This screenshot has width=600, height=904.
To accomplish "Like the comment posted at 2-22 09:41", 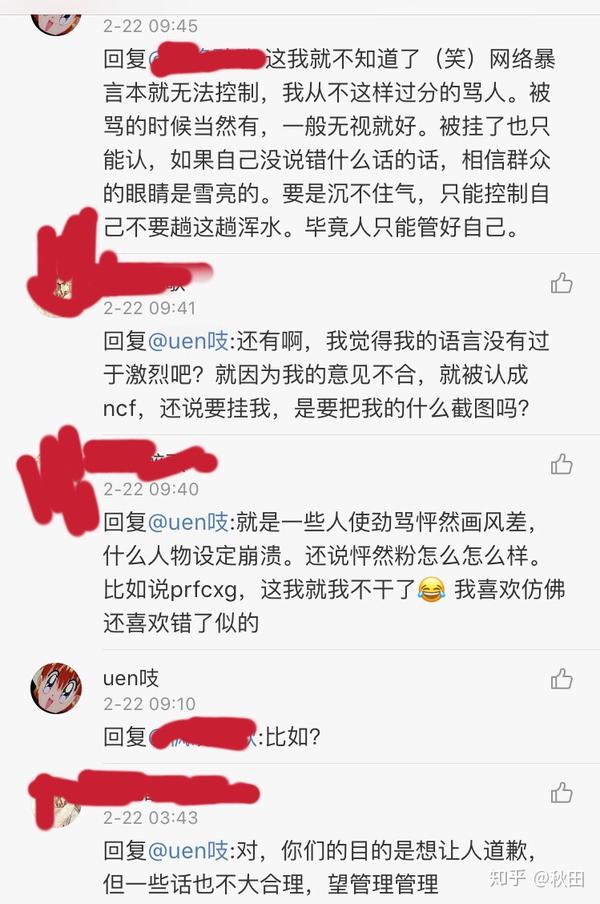I will point(562,283).
